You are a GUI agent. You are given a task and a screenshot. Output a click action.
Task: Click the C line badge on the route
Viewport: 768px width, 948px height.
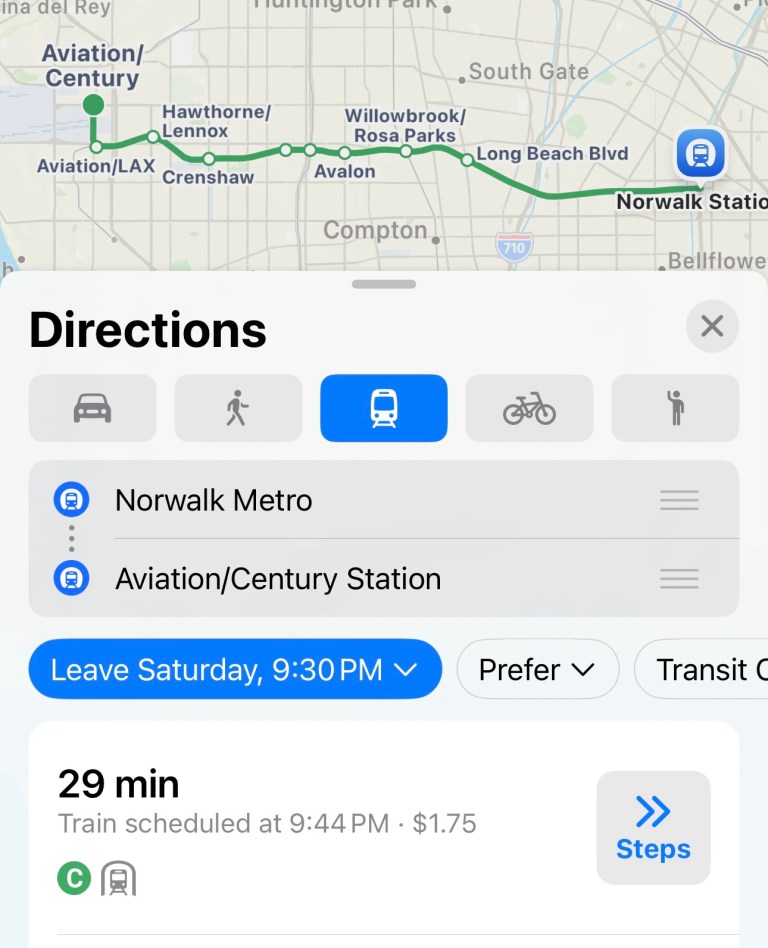[74, 878]
